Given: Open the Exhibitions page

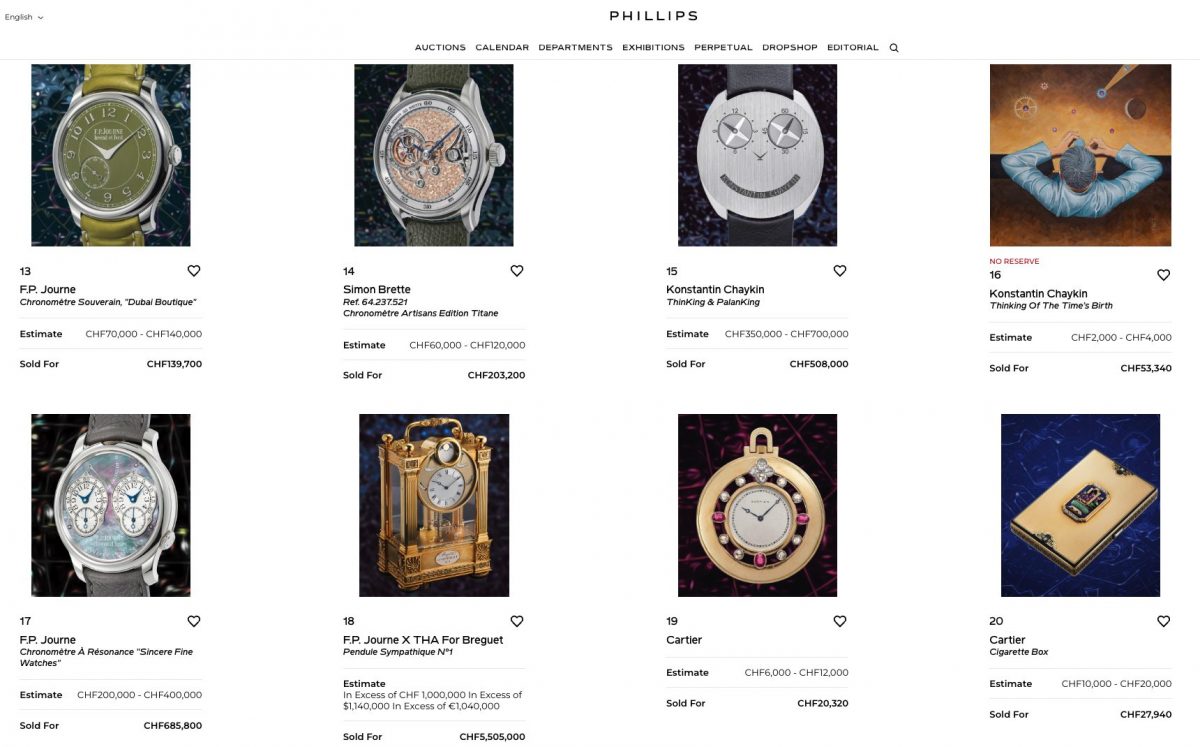Looking at the screenshot, I should point(653,47).
